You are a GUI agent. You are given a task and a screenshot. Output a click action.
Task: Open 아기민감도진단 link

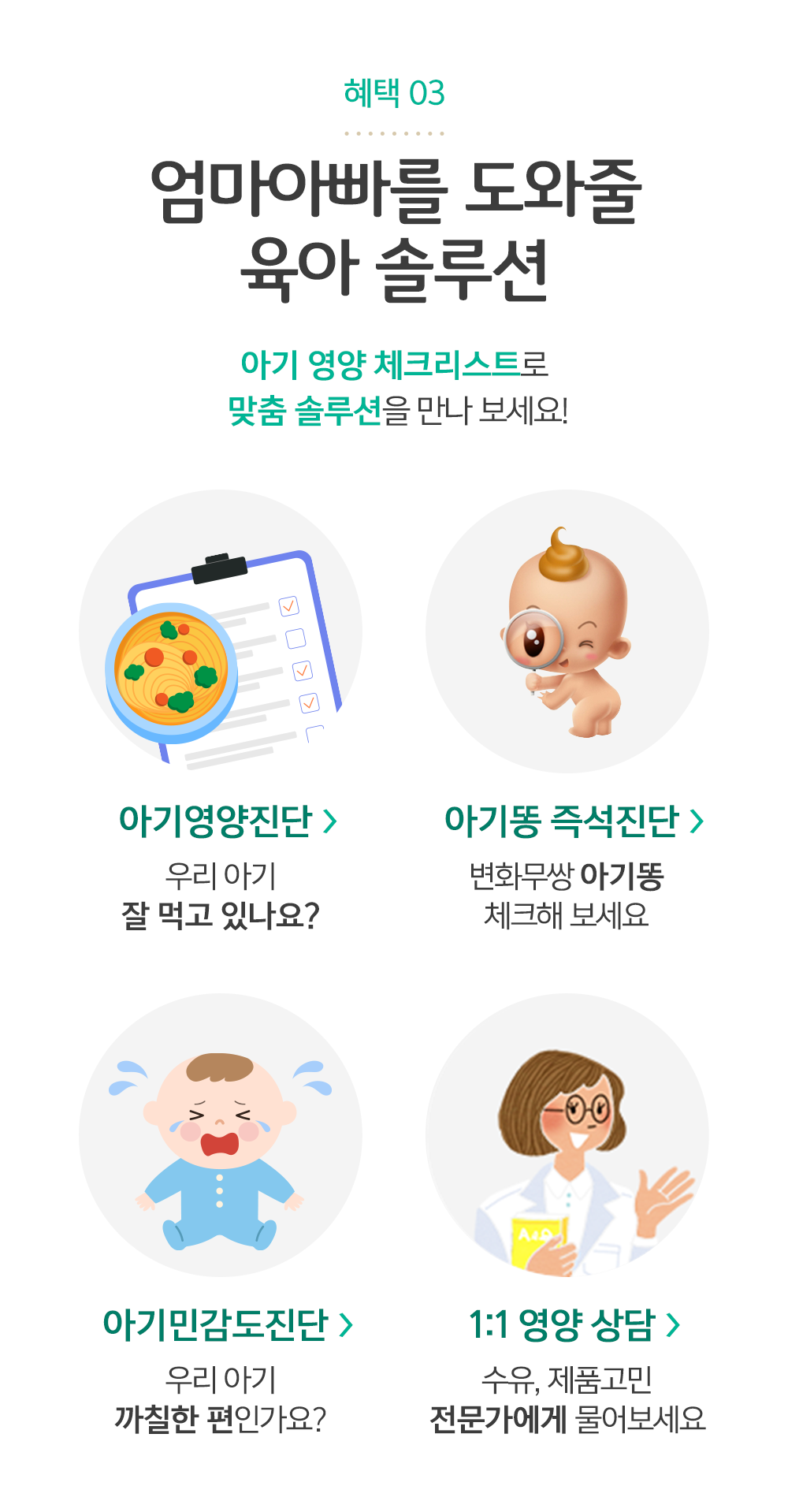click(x=227, y=1324)
